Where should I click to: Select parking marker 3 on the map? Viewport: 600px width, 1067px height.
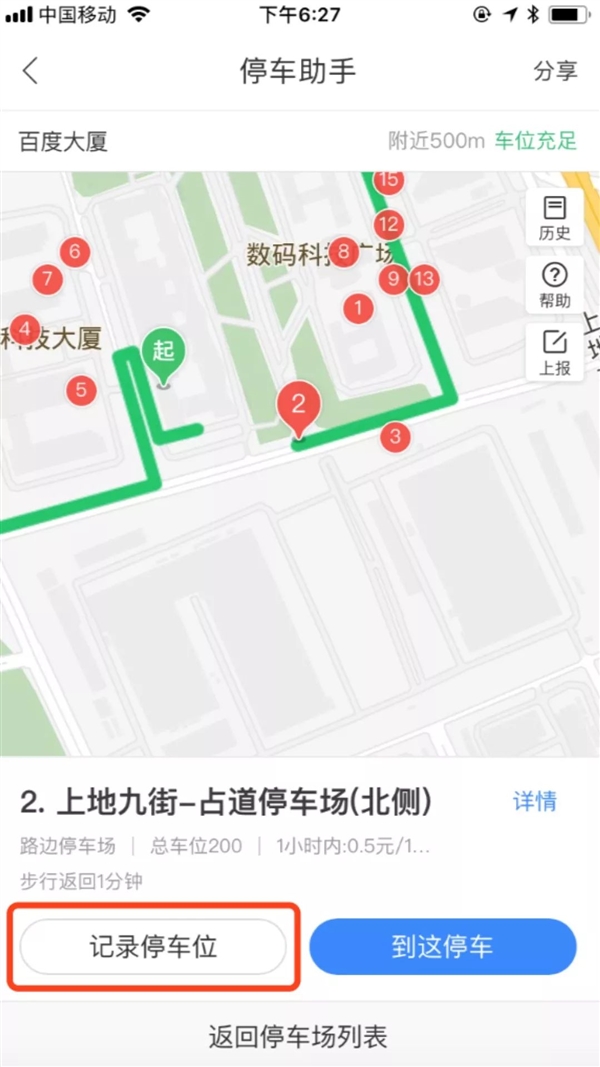[x=396, y=436]
